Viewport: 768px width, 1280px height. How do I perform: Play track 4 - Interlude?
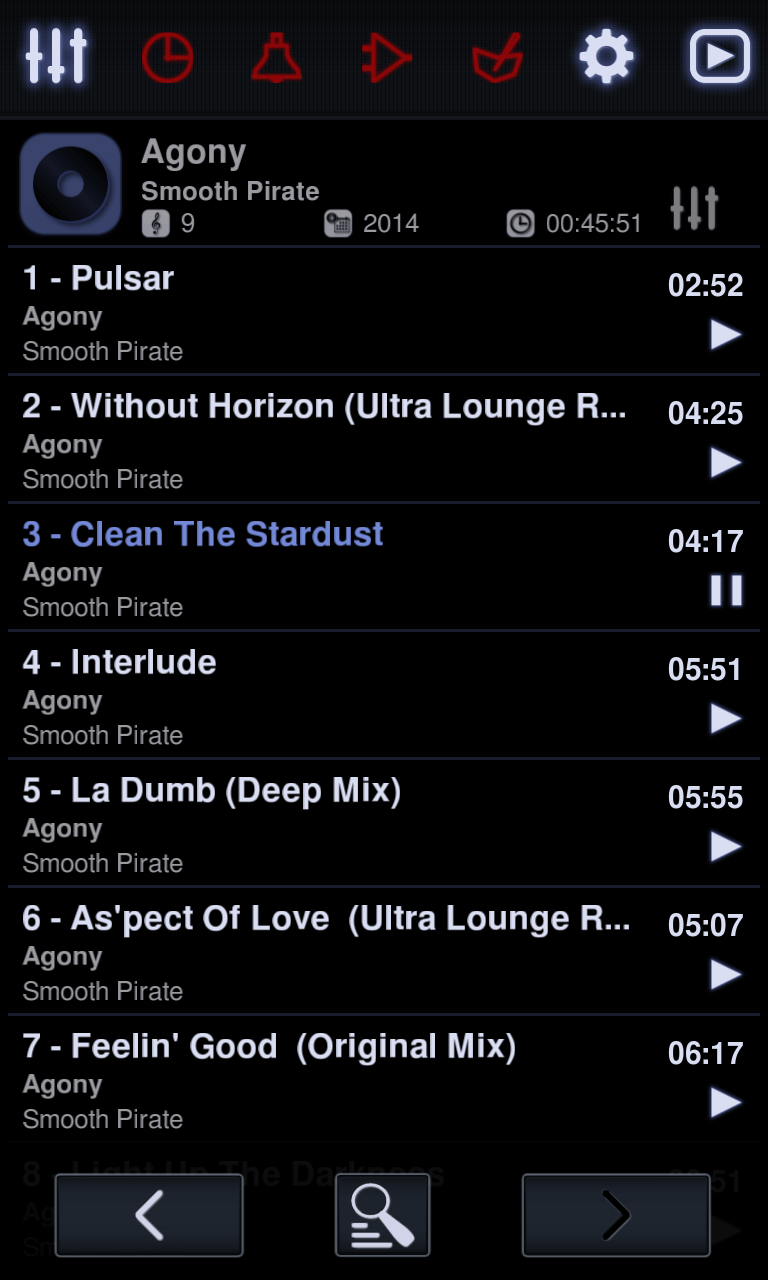[x=725, y=718]
